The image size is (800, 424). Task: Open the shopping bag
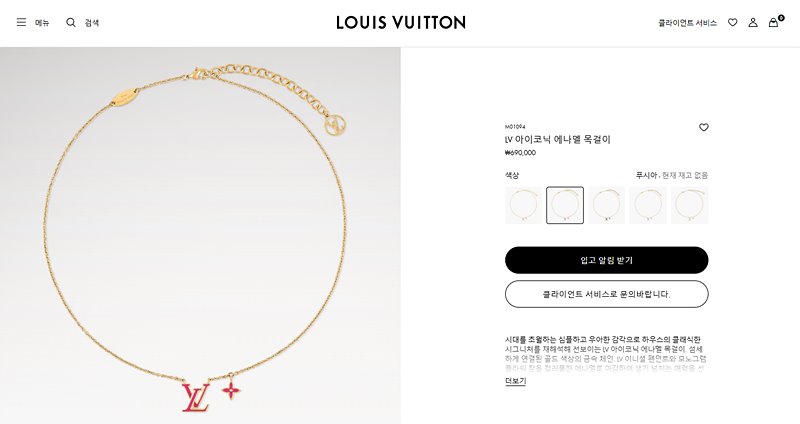(774, 22)
